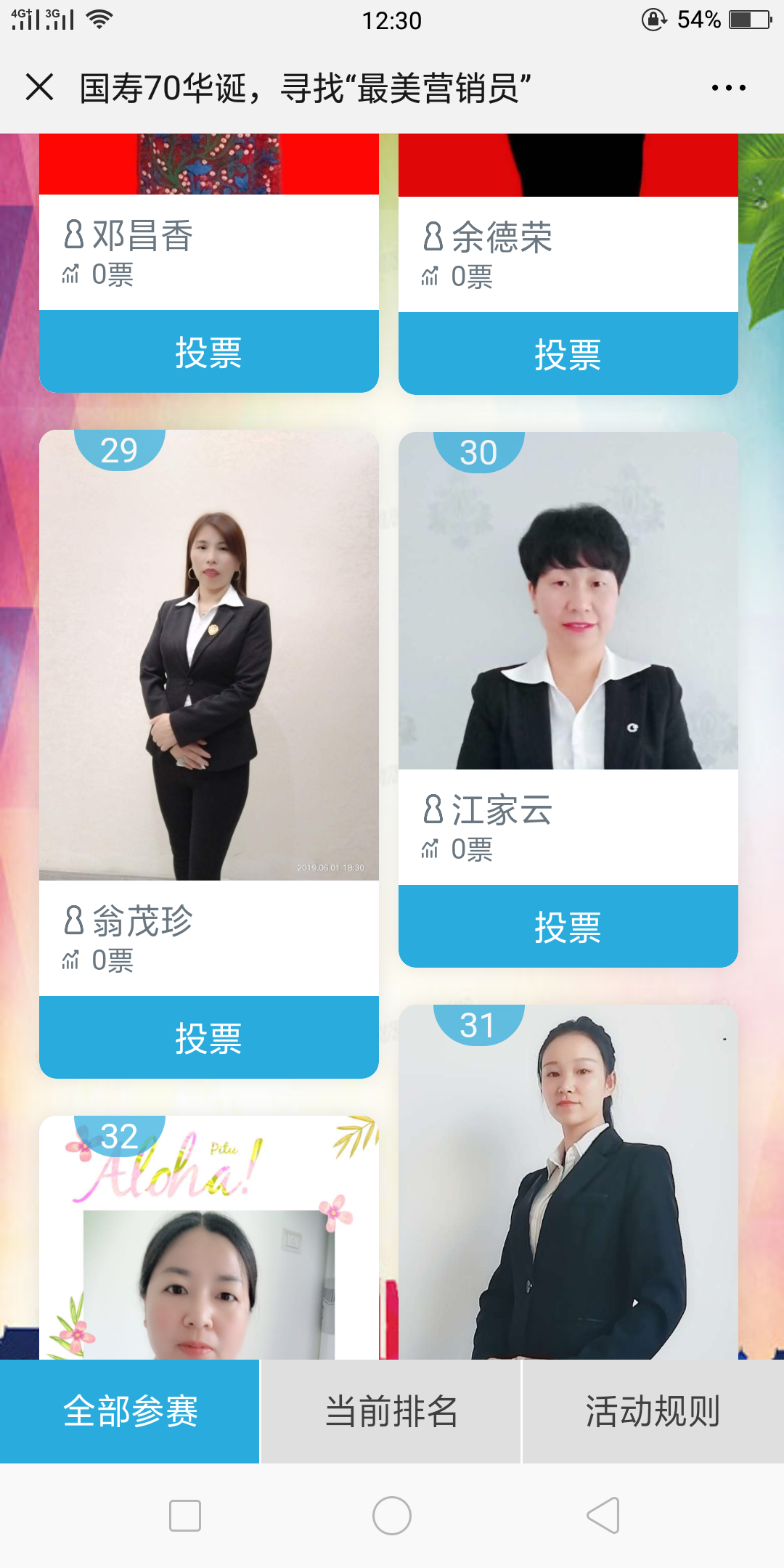Go back with the system back button
This screenshot has width=784, height=1568.
(603, 1516)
